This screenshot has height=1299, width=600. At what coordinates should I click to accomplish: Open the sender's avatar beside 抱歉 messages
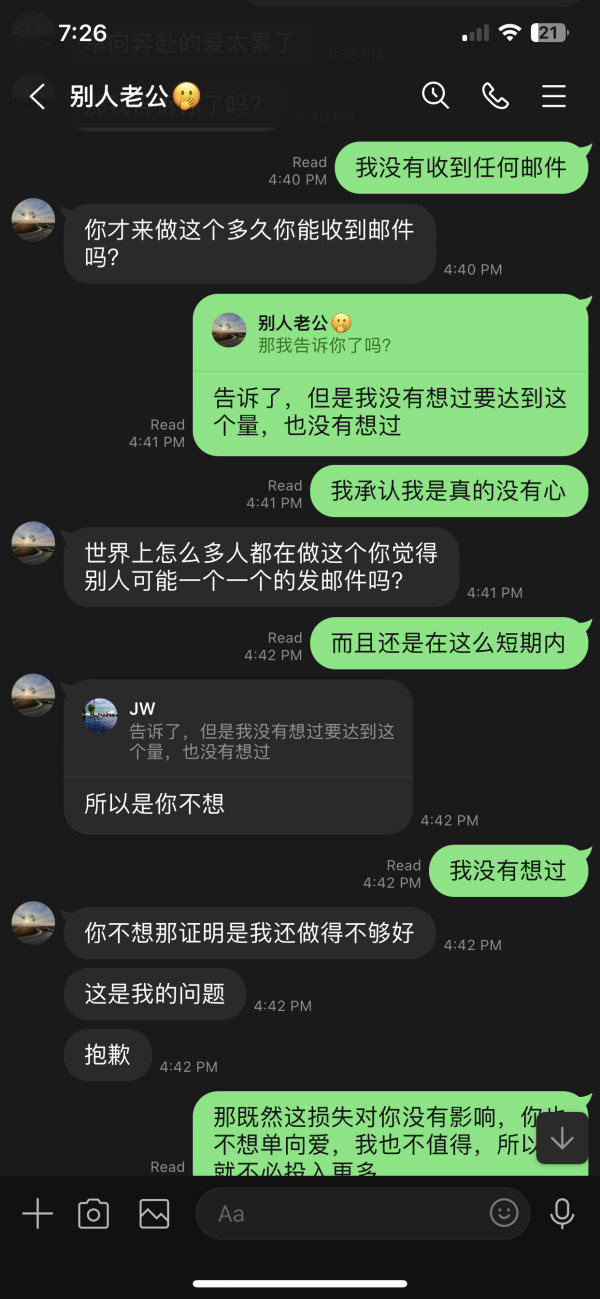pyautogui.click(x=33, y=922)
